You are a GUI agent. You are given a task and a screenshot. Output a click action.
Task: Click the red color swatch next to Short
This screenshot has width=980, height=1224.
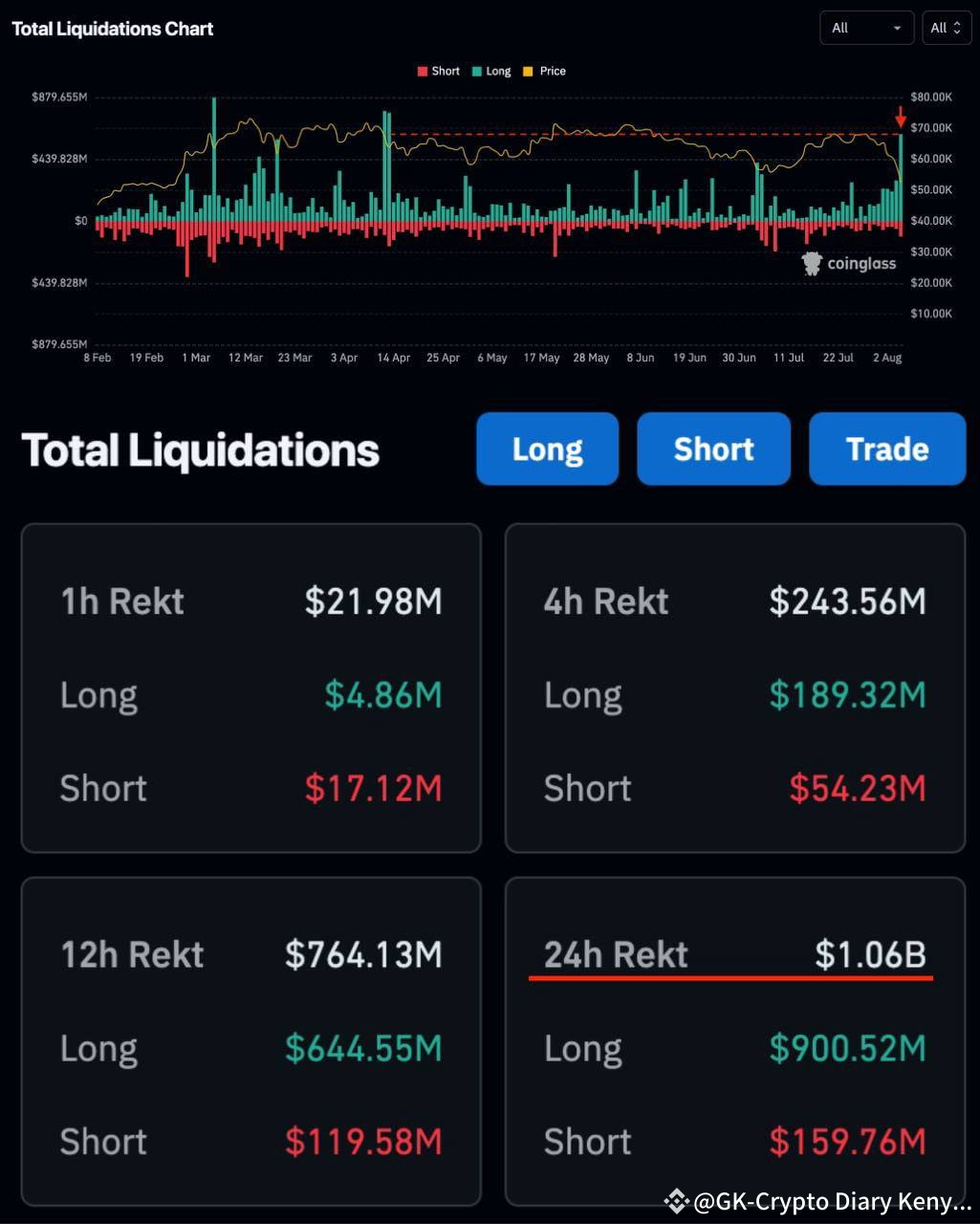422,71
